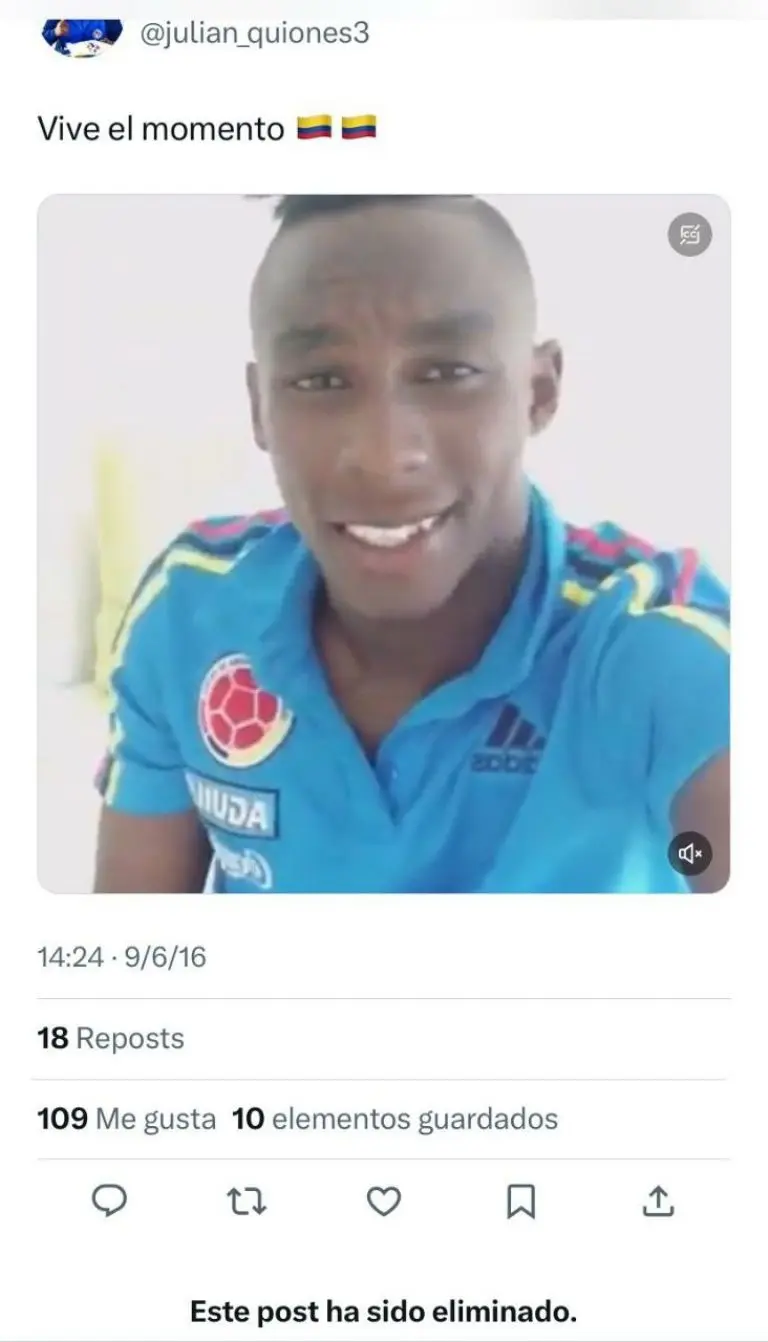Share this post
Image resolution: width=768 pixels, height=1342 pixels.
tap(657, 1200)
